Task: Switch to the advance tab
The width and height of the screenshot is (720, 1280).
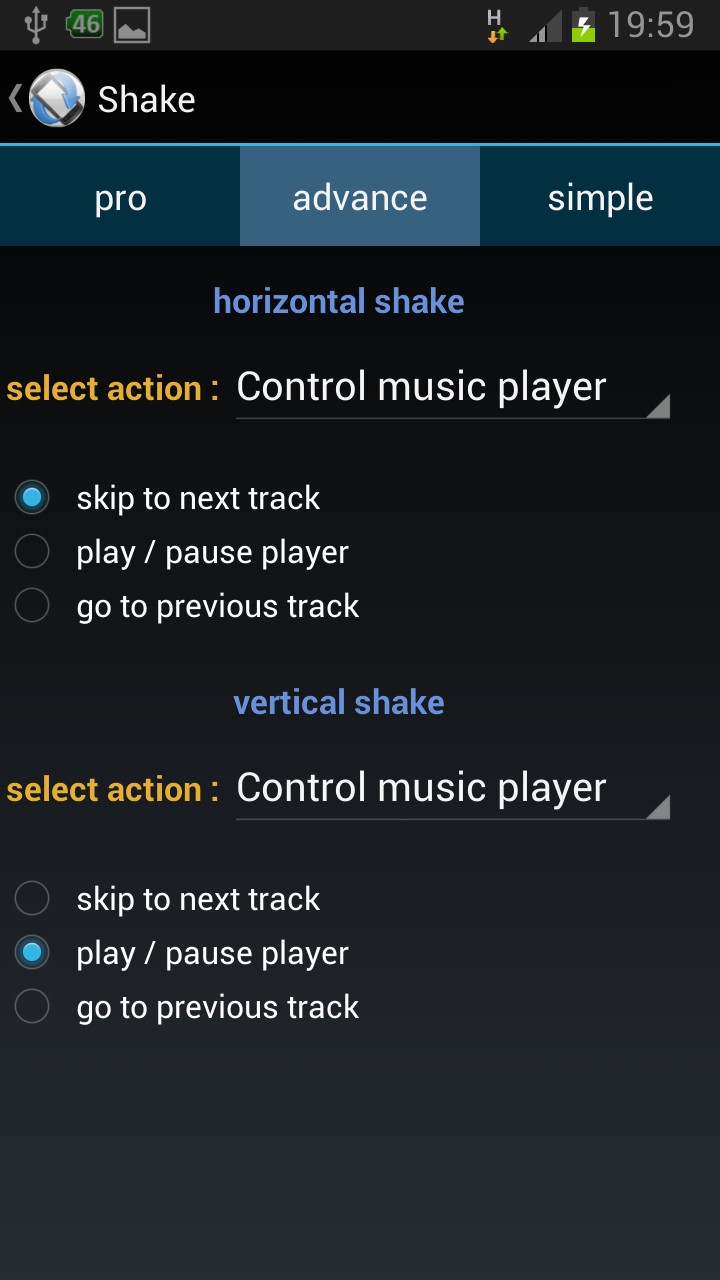Action: [360, 197]
